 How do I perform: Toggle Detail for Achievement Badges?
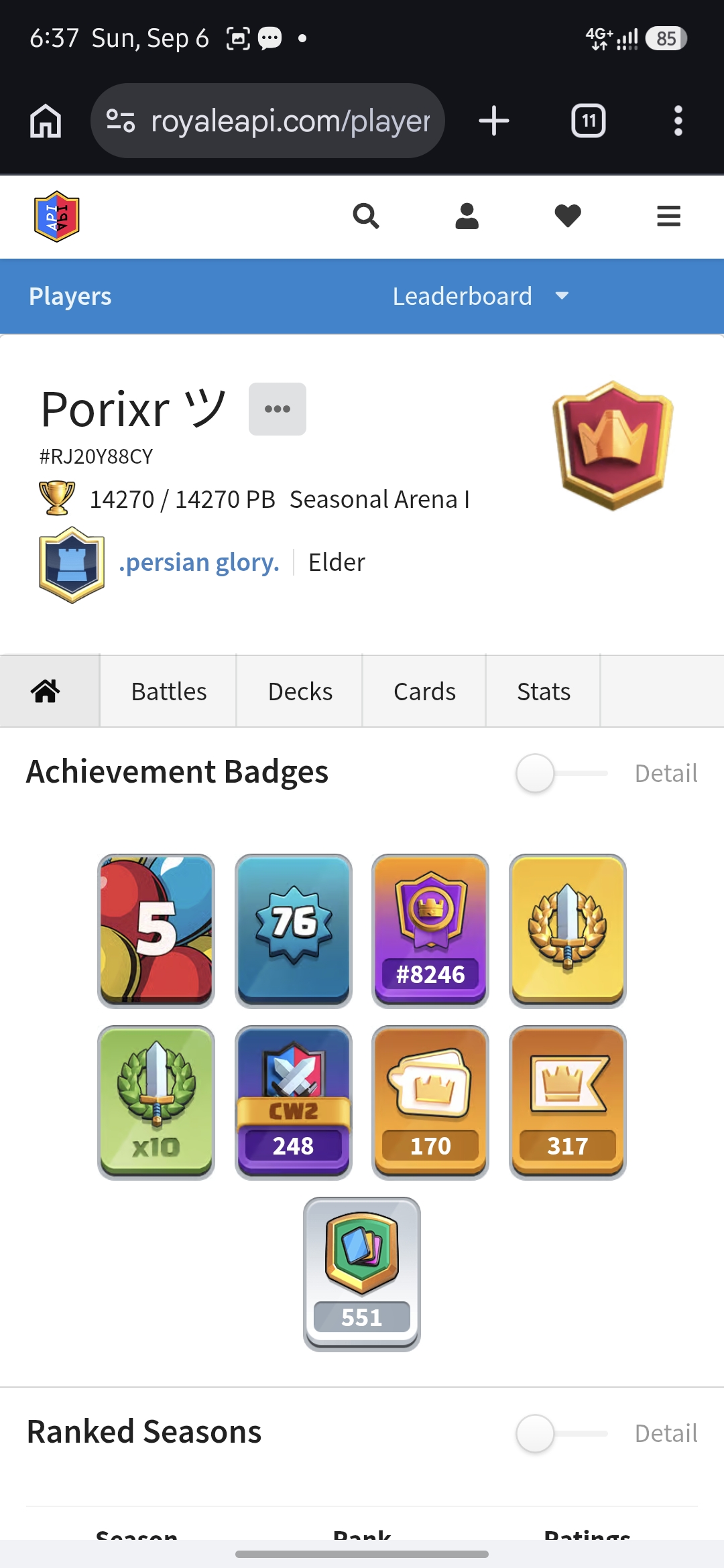coord(562,773)
